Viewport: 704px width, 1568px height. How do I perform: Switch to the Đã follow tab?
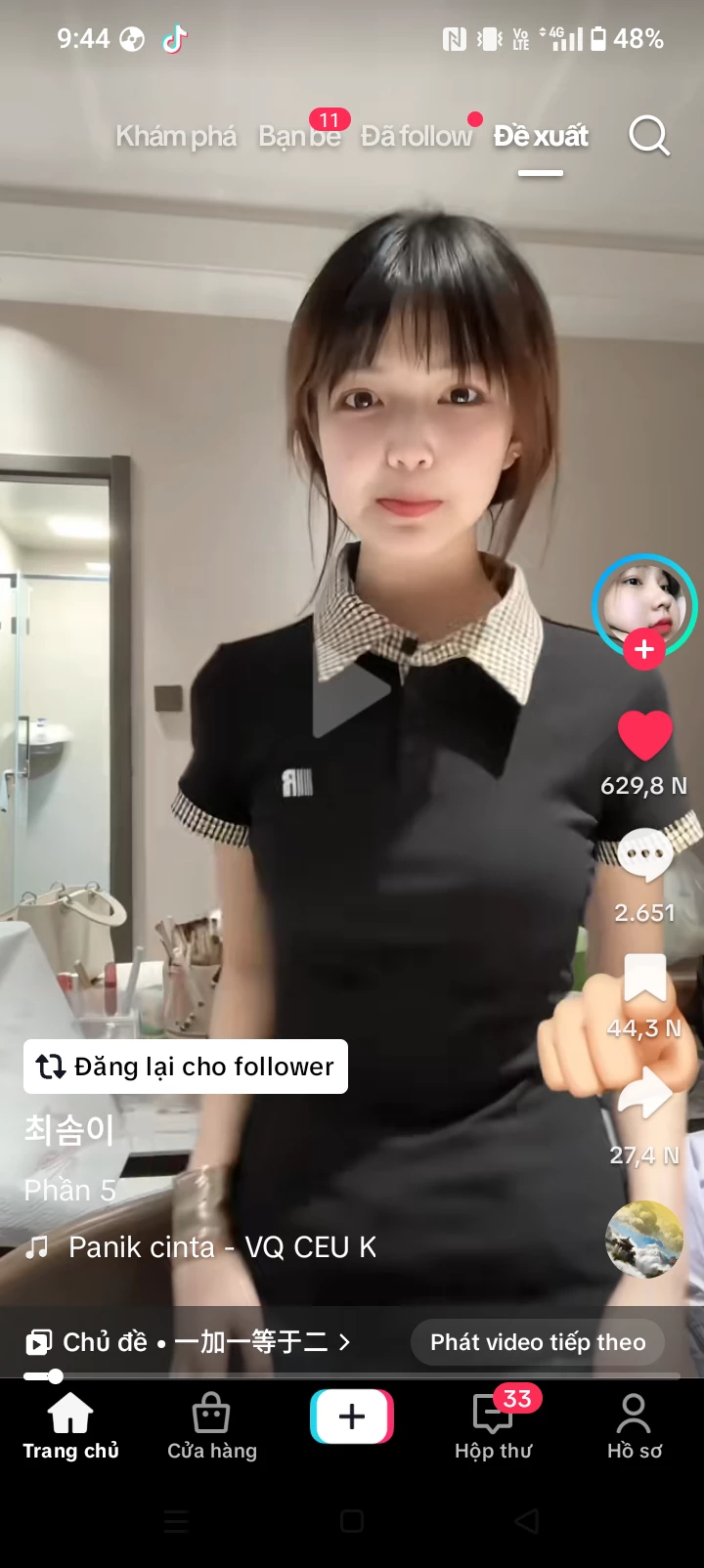tap(416, 136)
